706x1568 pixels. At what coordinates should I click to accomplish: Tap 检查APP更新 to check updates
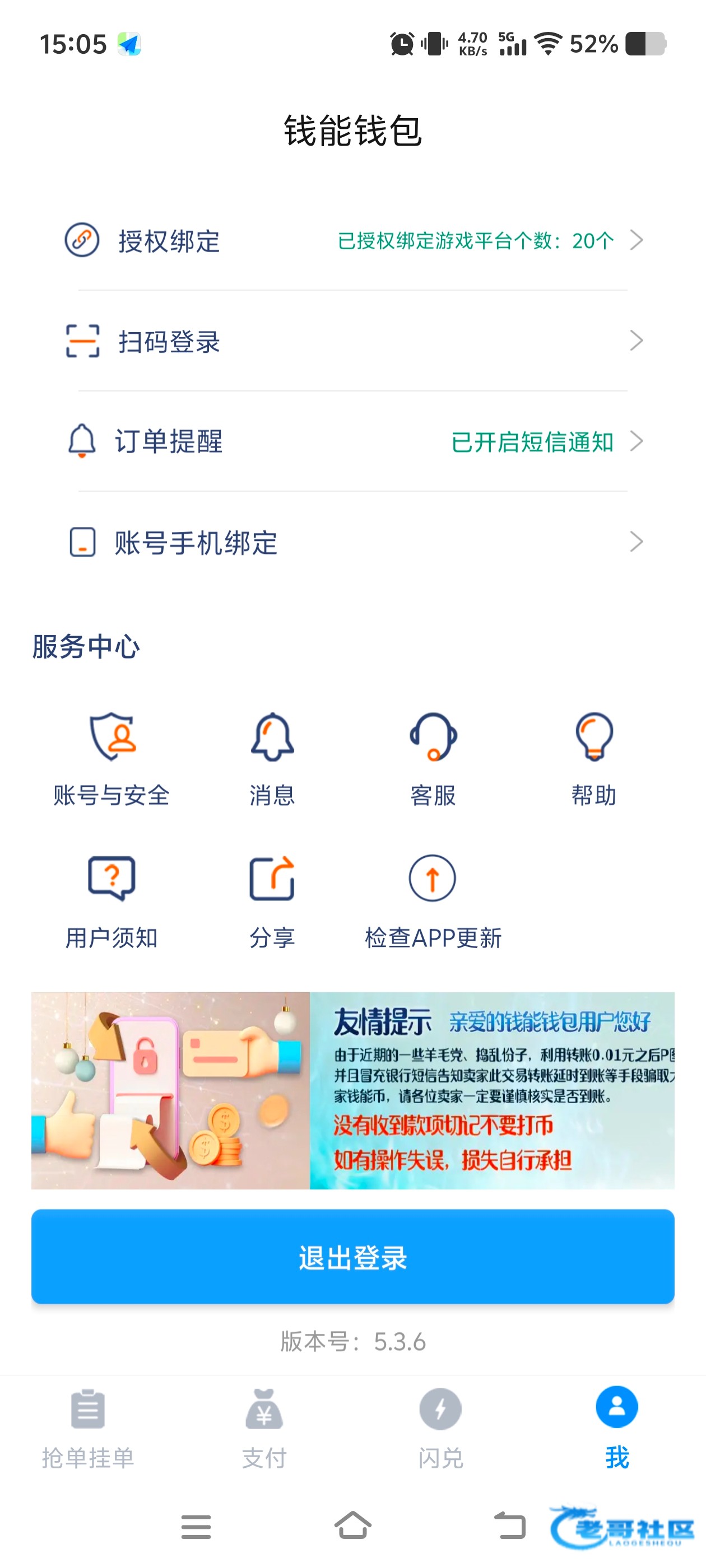433,901
